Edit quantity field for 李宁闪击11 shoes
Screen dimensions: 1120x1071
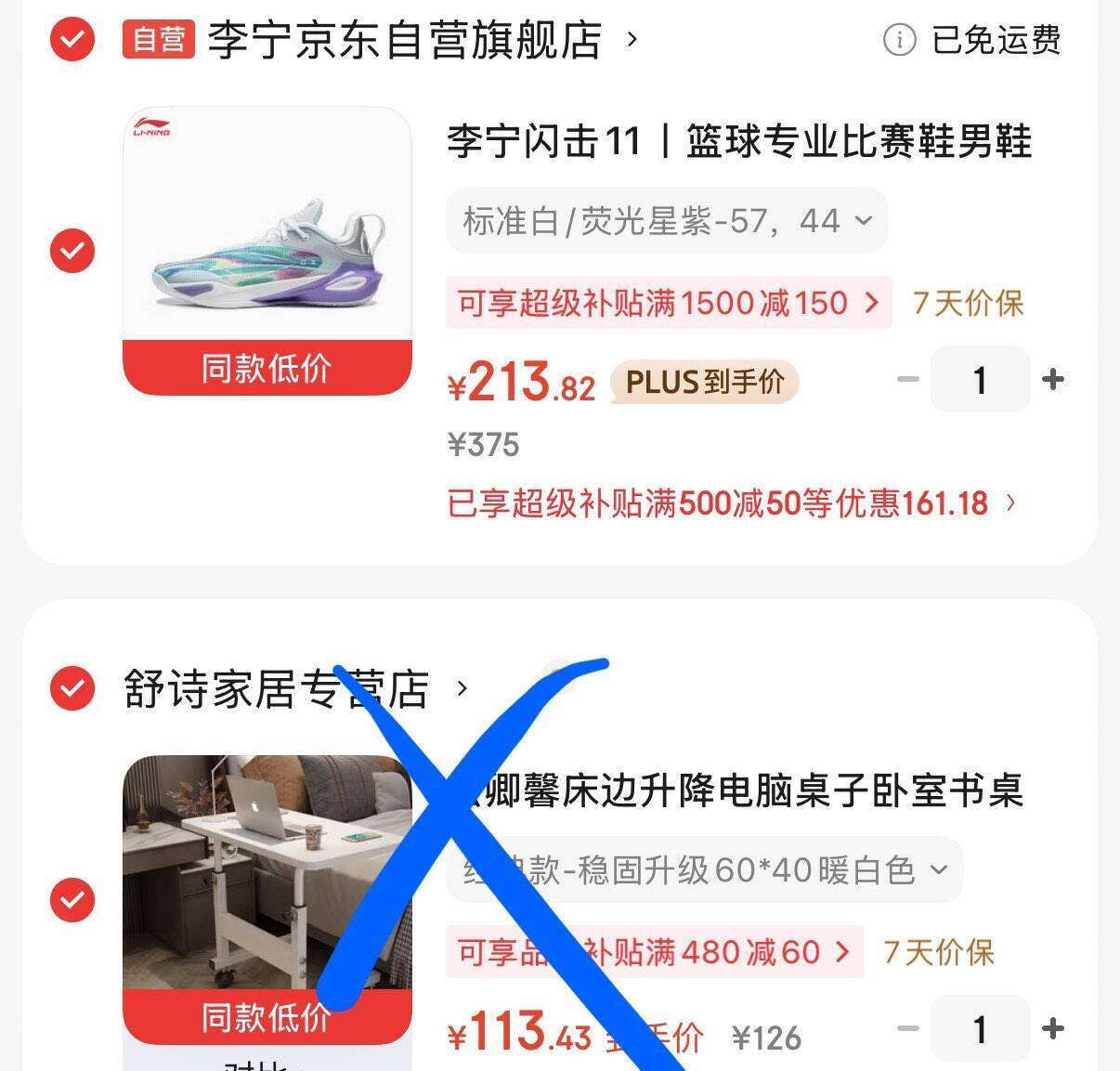980,380
